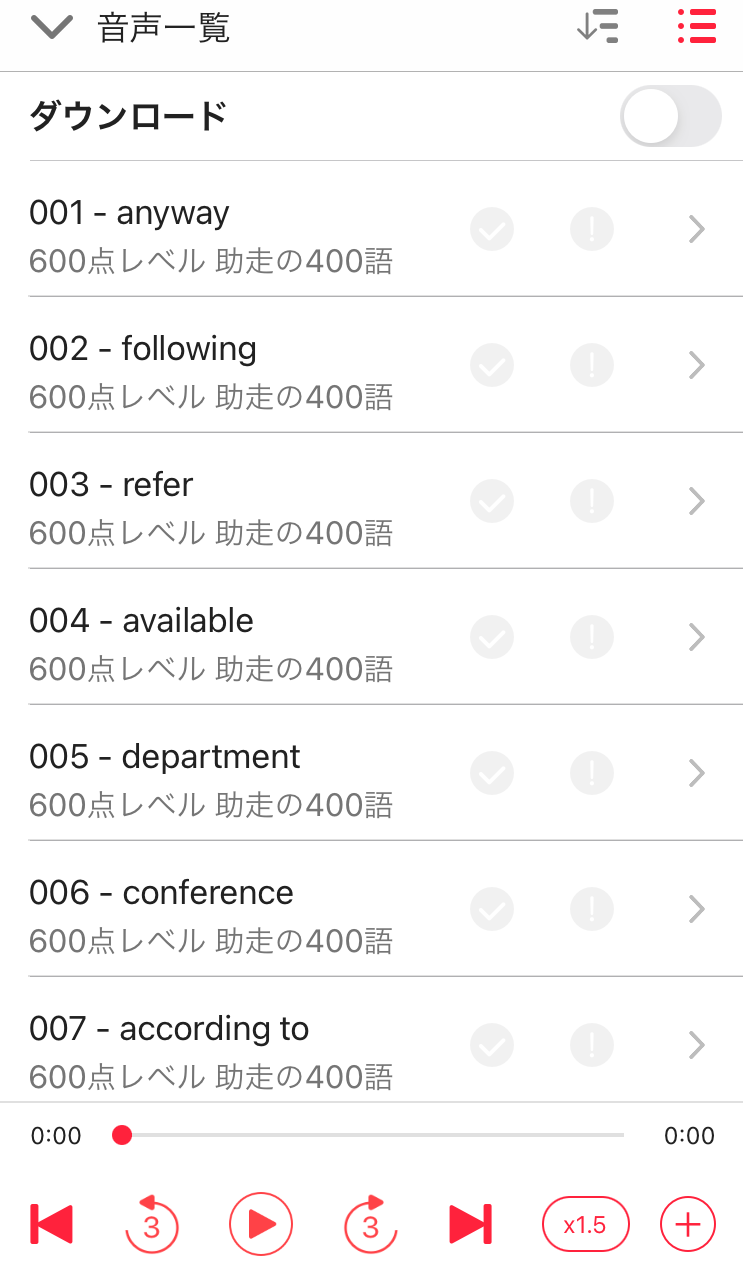Tap the exclamation icon for 002 - following
Screen dimensions: 743x1277
point(592,366)
